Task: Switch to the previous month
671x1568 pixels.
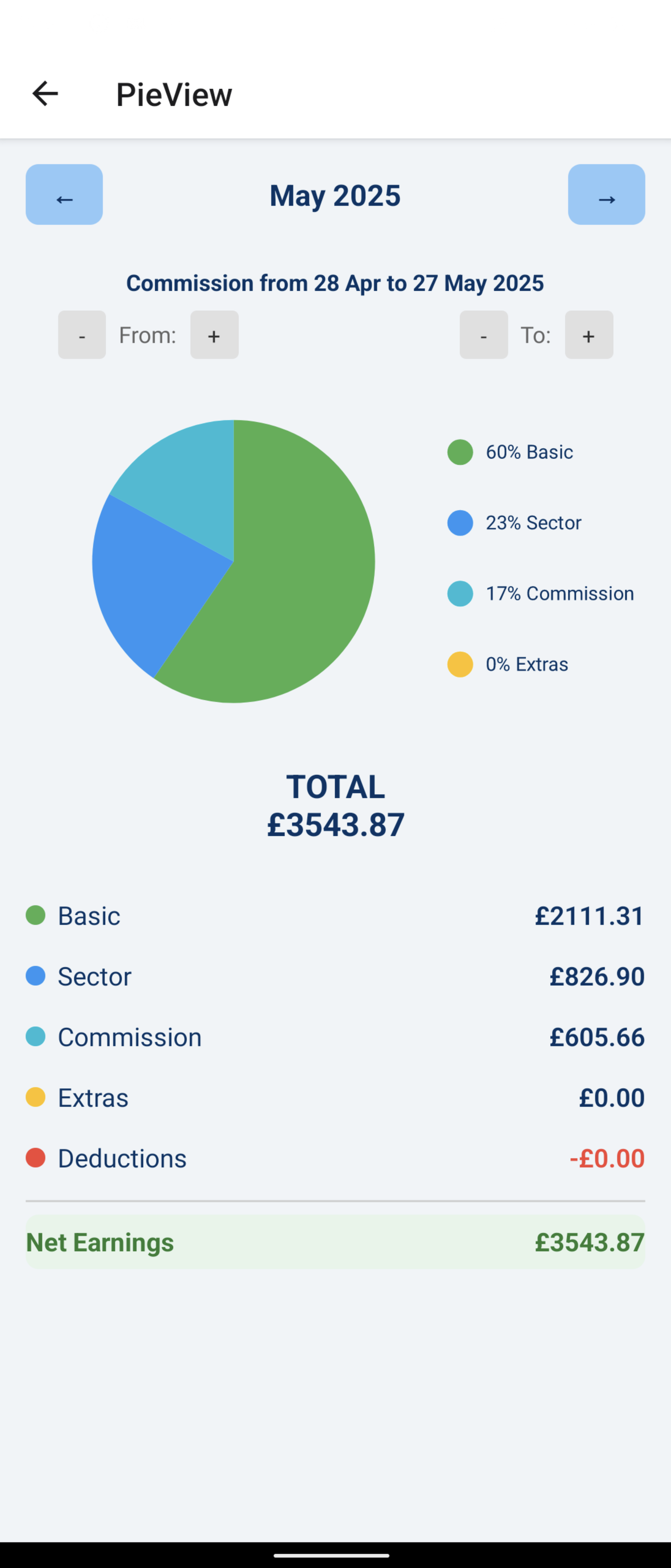Action: click(x=64, y=195)
